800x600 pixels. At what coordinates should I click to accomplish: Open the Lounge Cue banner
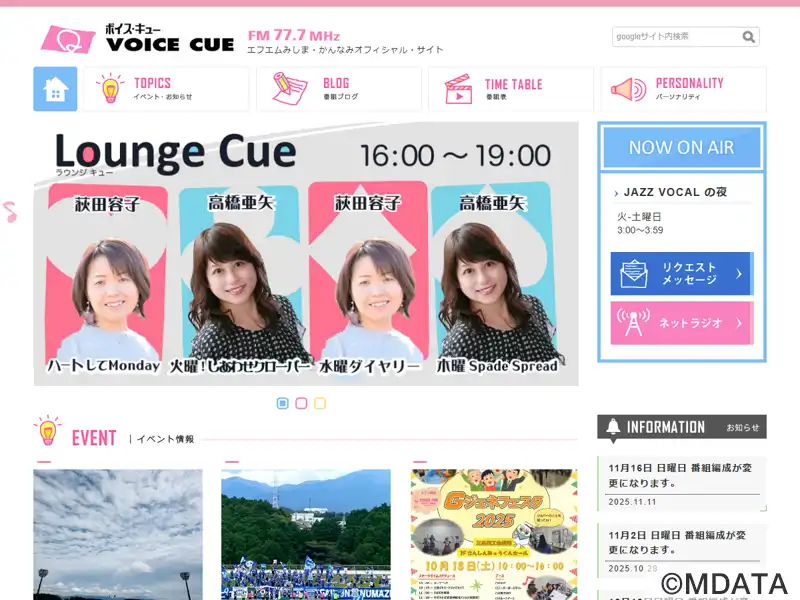tap(306, 254)
